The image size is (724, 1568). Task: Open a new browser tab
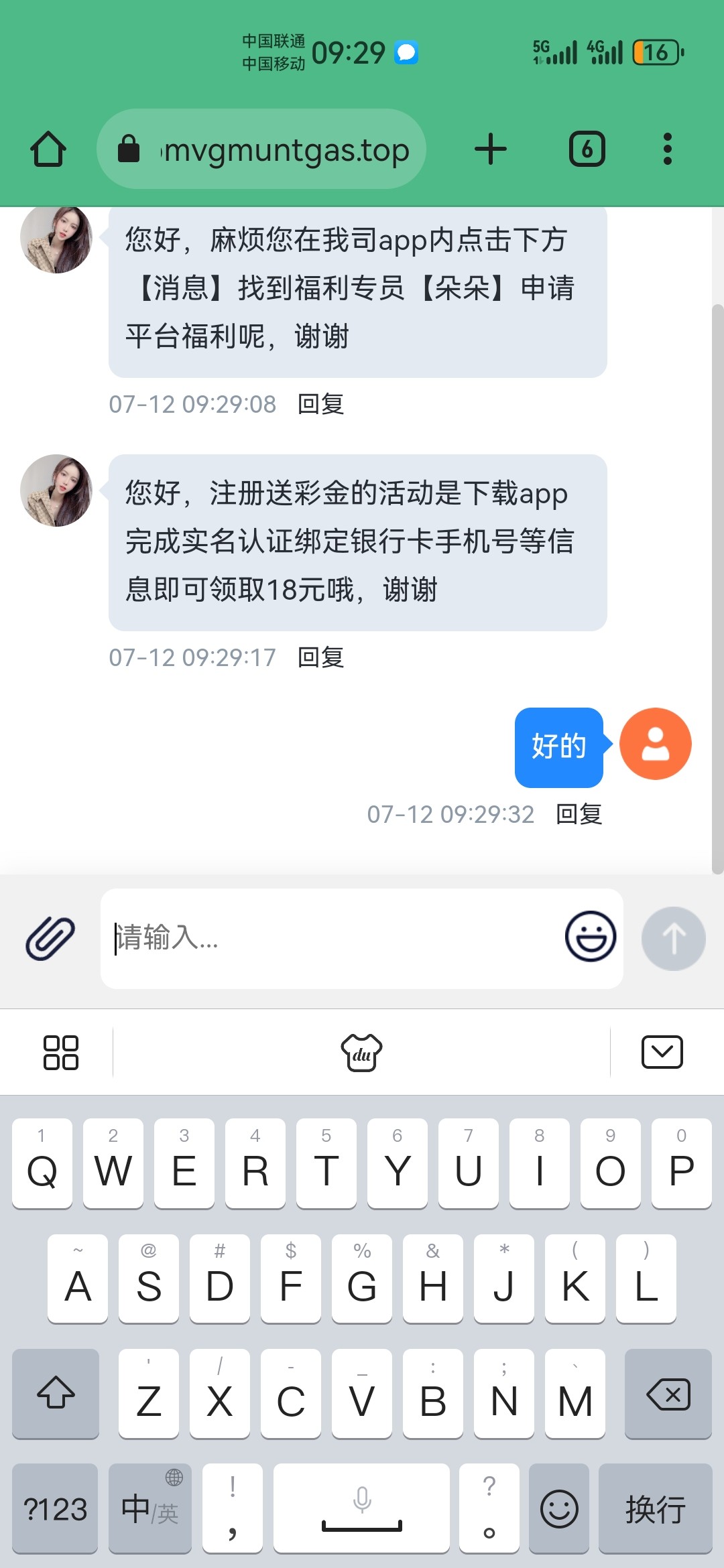point(491,149)
